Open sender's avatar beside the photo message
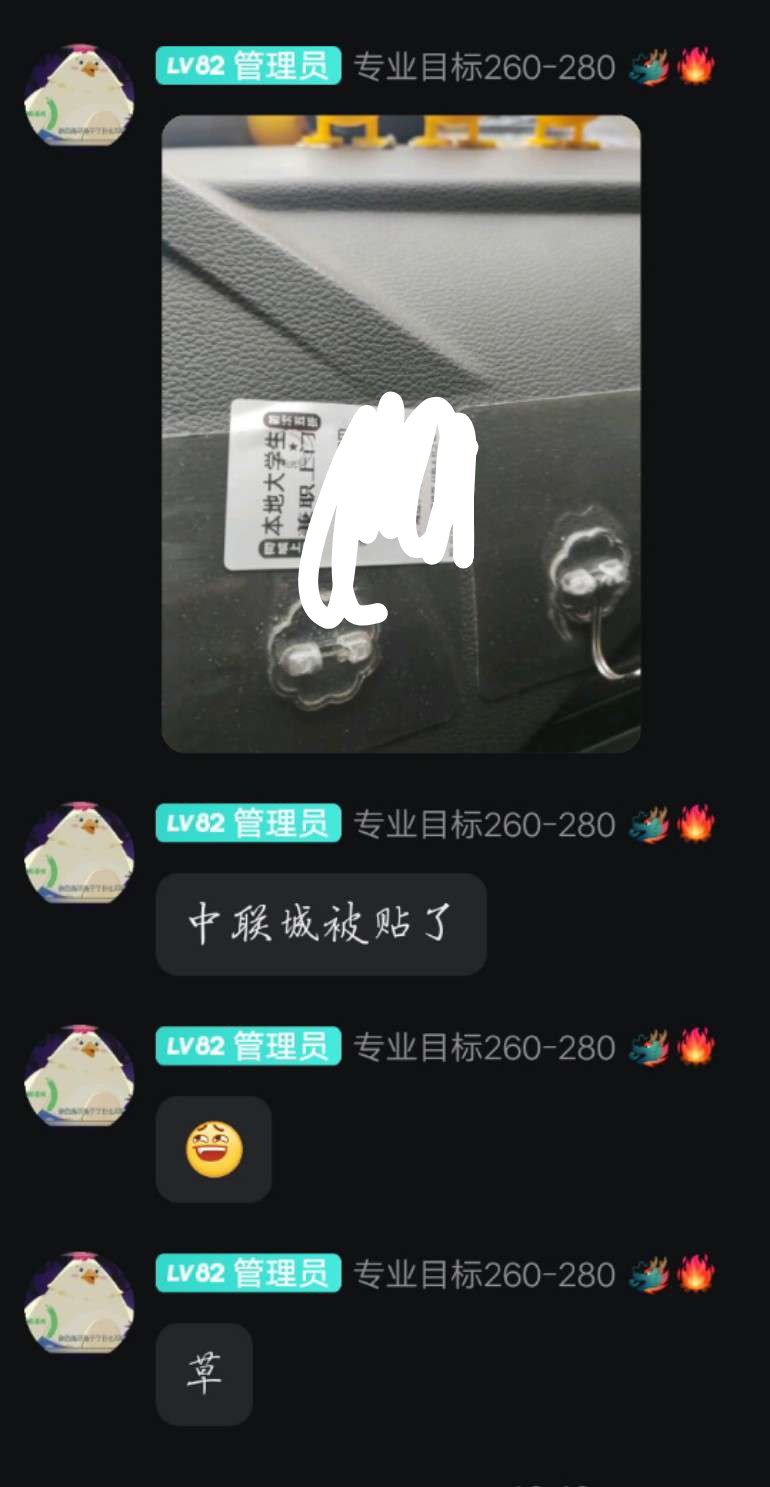770x1487 pixels. 79,97
